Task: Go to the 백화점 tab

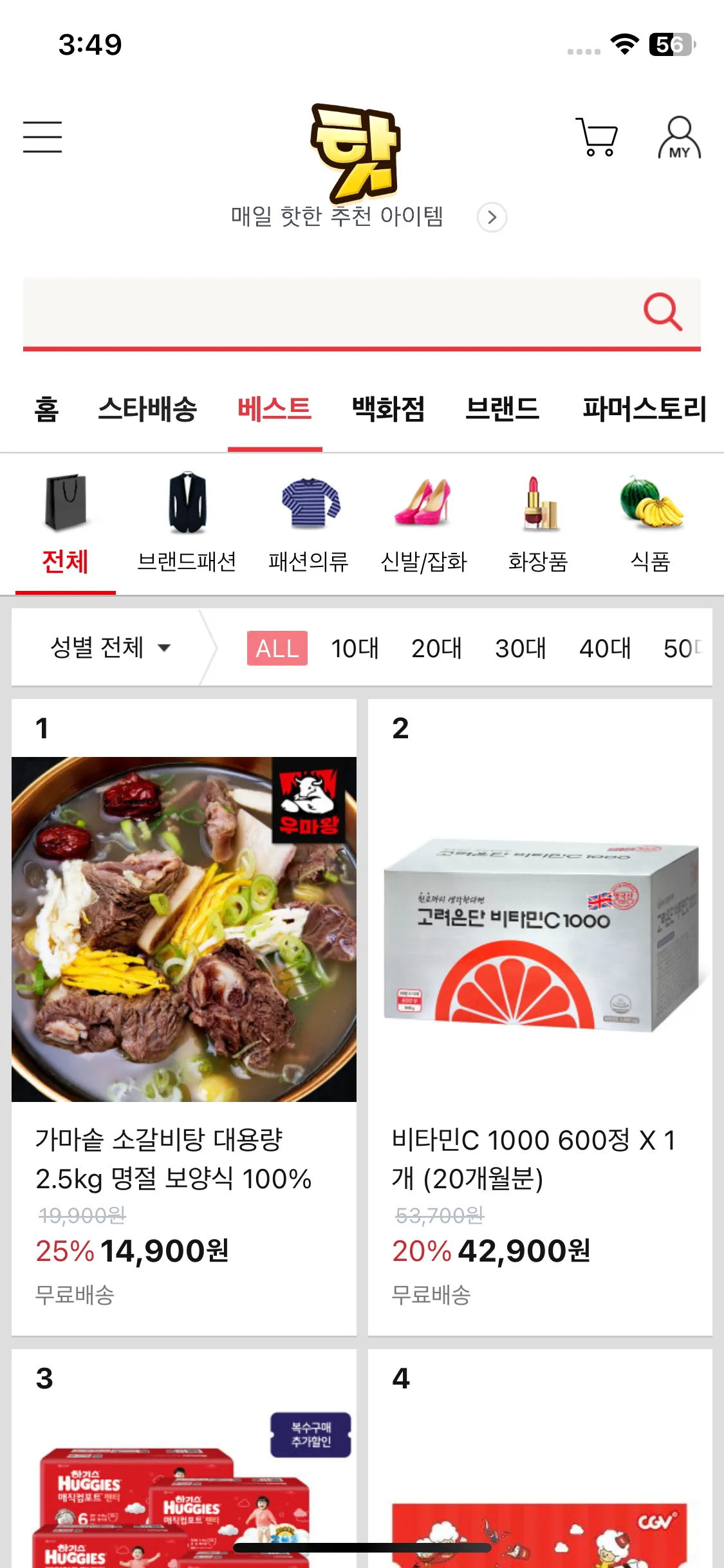Action: click(388, 409)
